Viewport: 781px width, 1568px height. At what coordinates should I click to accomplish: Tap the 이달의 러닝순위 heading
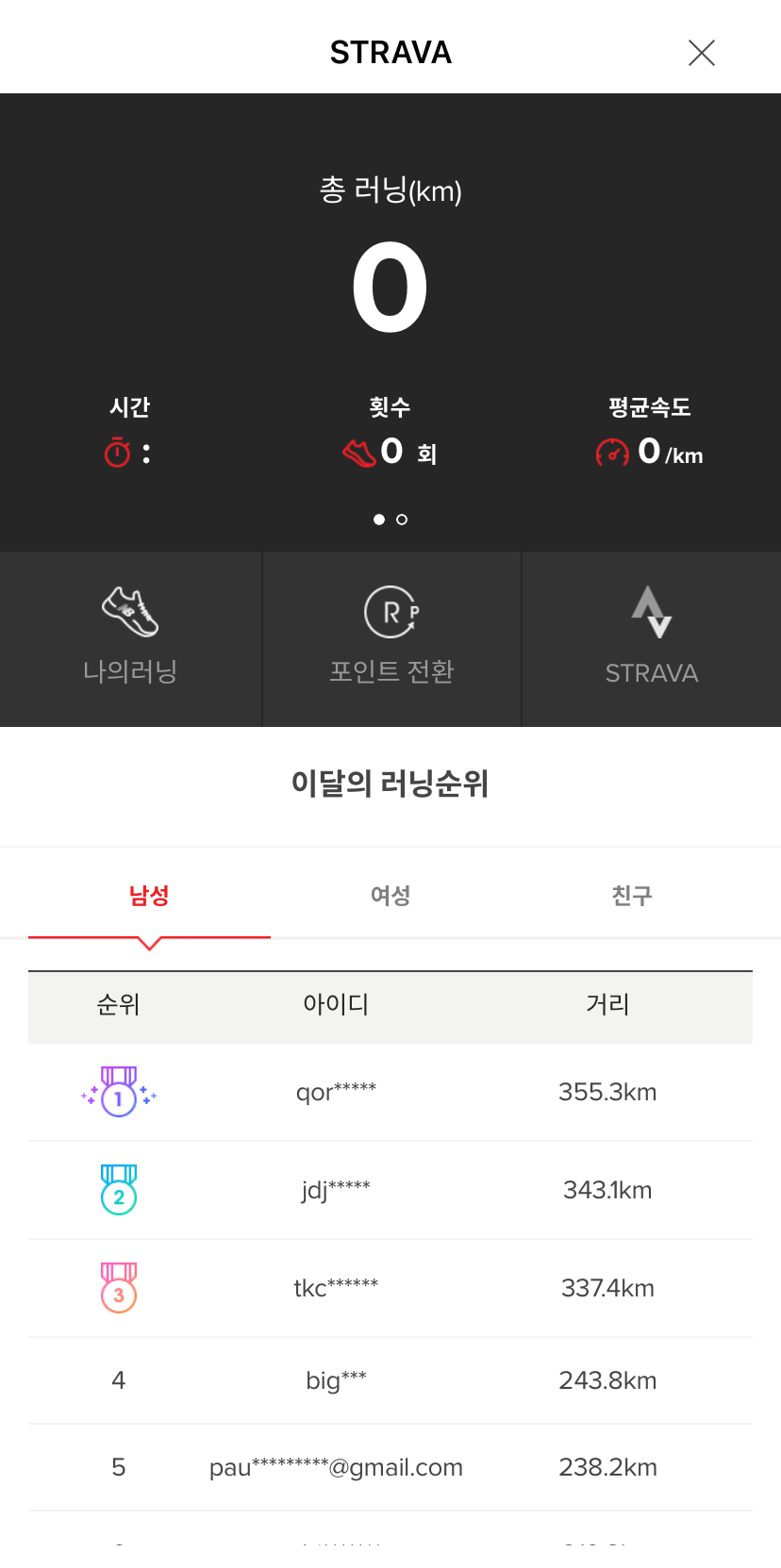(x=390, y=784)
